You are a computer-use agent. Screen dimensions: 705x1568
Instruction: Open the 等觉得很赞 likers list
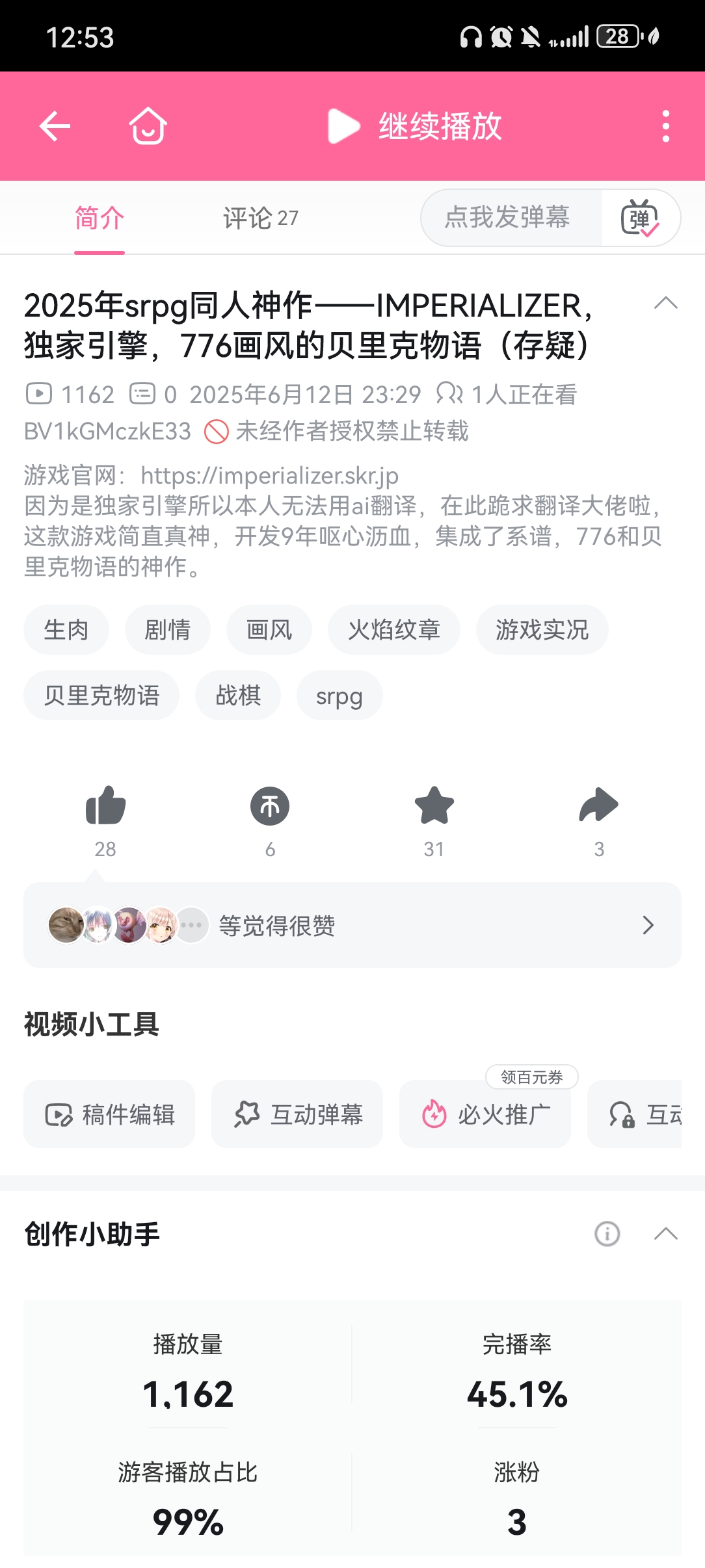352,925
